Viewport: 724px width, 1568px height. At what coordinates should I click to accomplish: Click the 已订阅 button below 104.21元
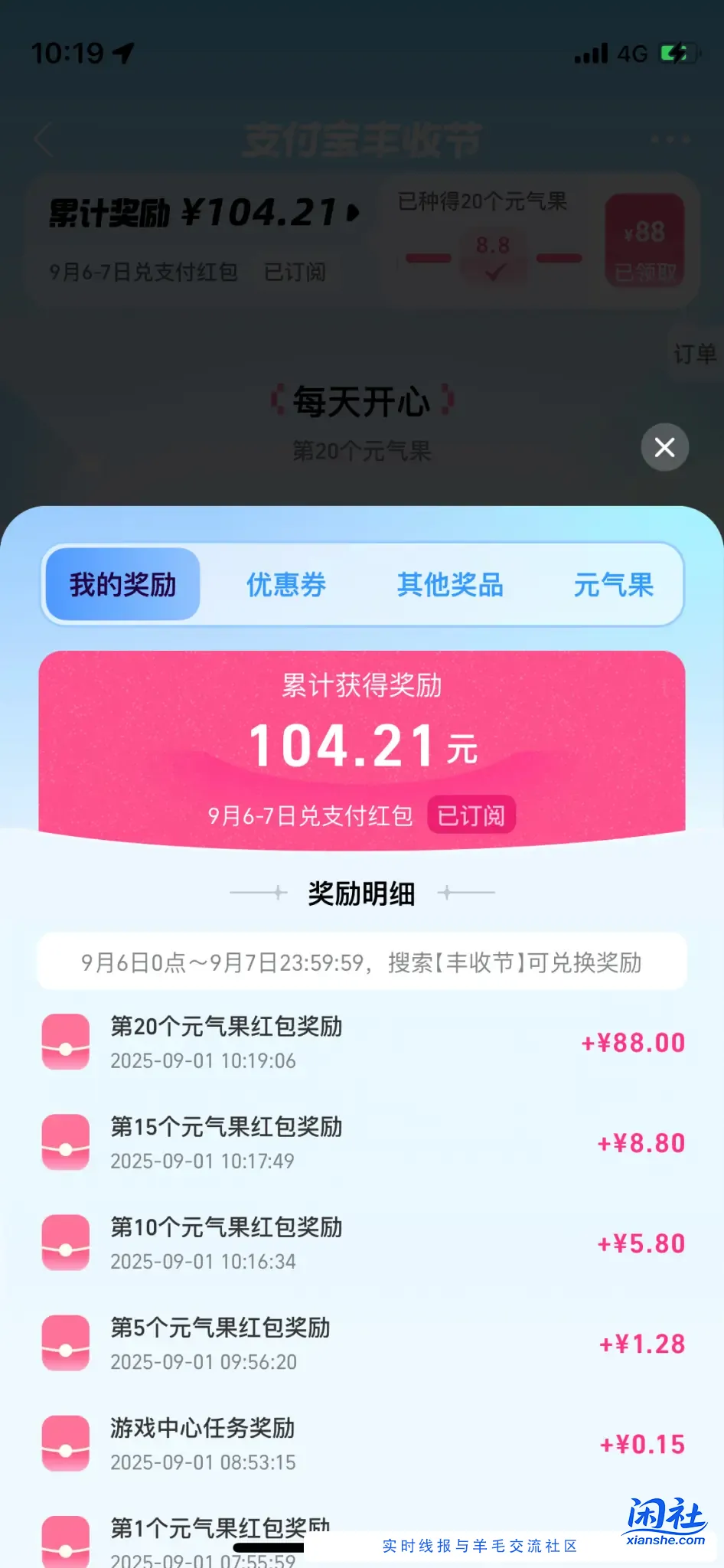471,815
